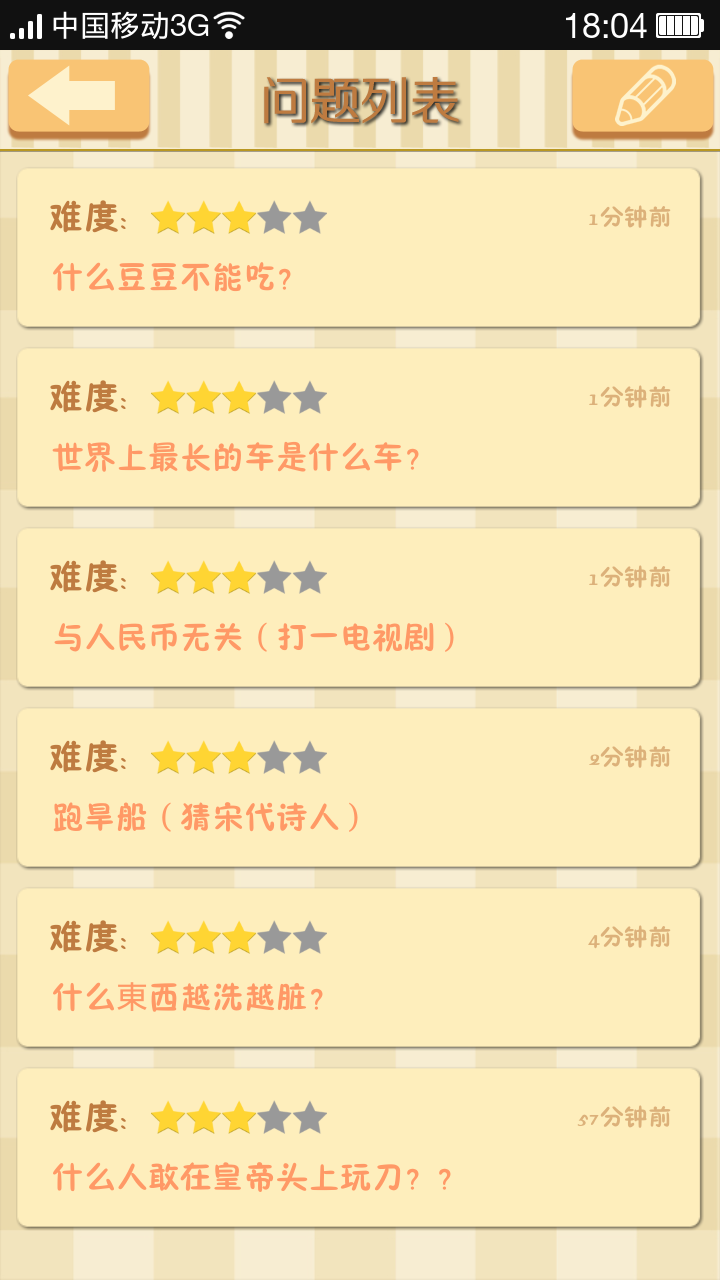Screen dimensions: 720x1280
Task: Go back using the arrow button
Action: pyautogui.click(x=79, y=96)
